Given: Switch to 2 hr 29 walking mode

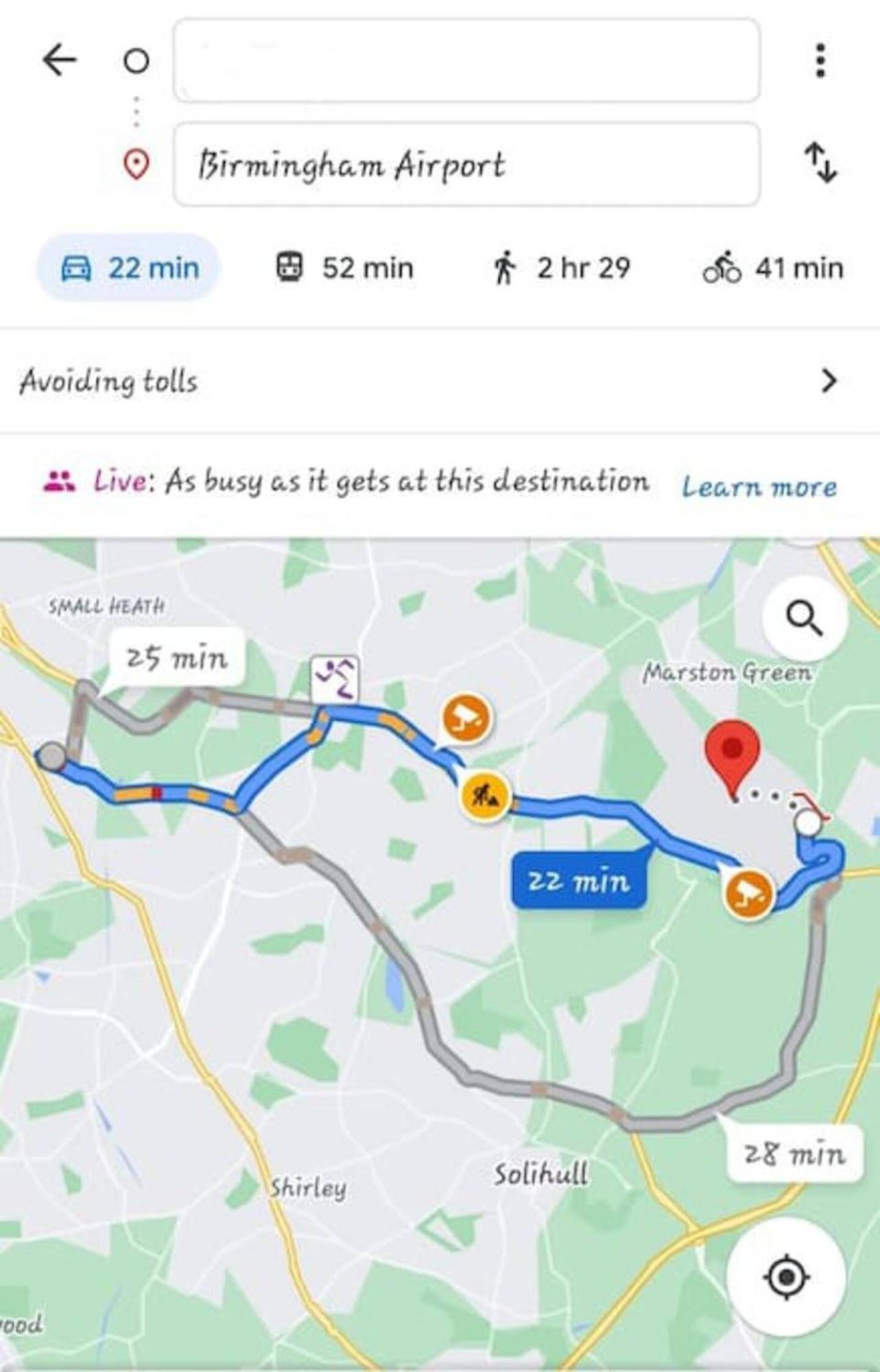Looking at the screenshot, I should pyautogui.click(x=561, y=268).
